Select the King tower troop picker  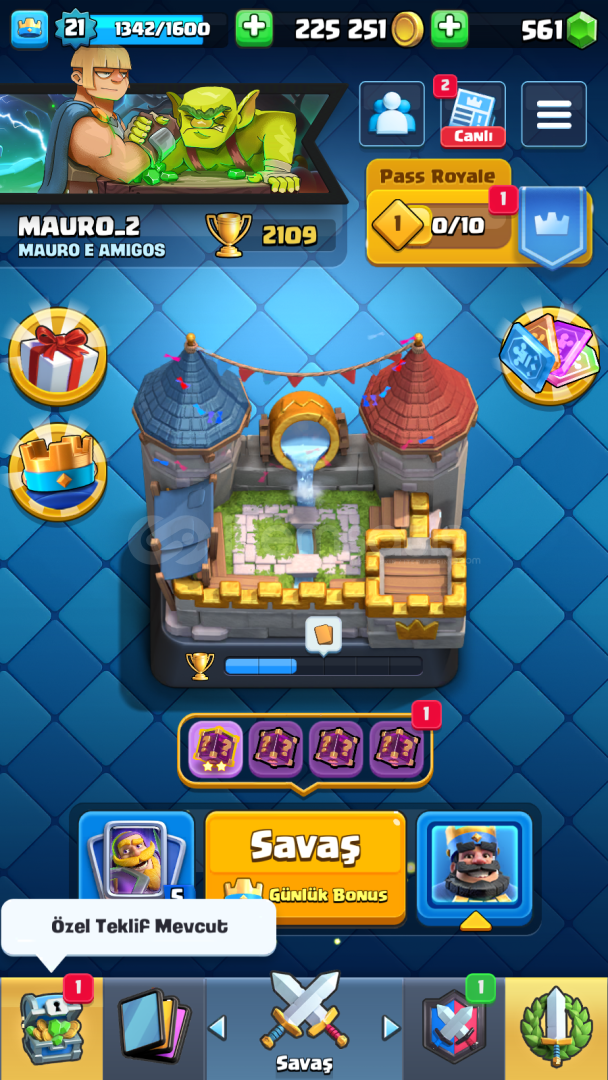474,868
